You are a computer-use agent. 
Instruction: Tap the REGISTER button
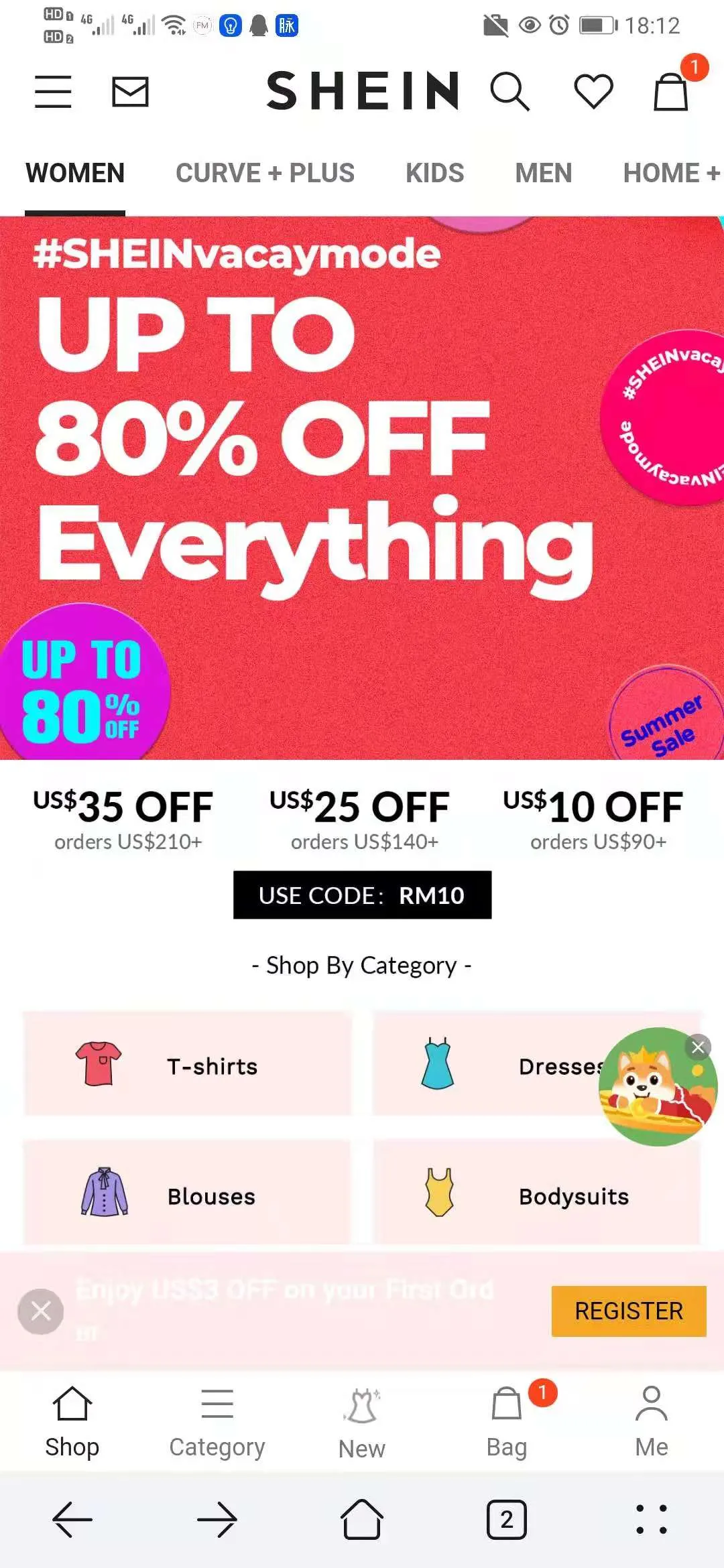(628, 1311)
